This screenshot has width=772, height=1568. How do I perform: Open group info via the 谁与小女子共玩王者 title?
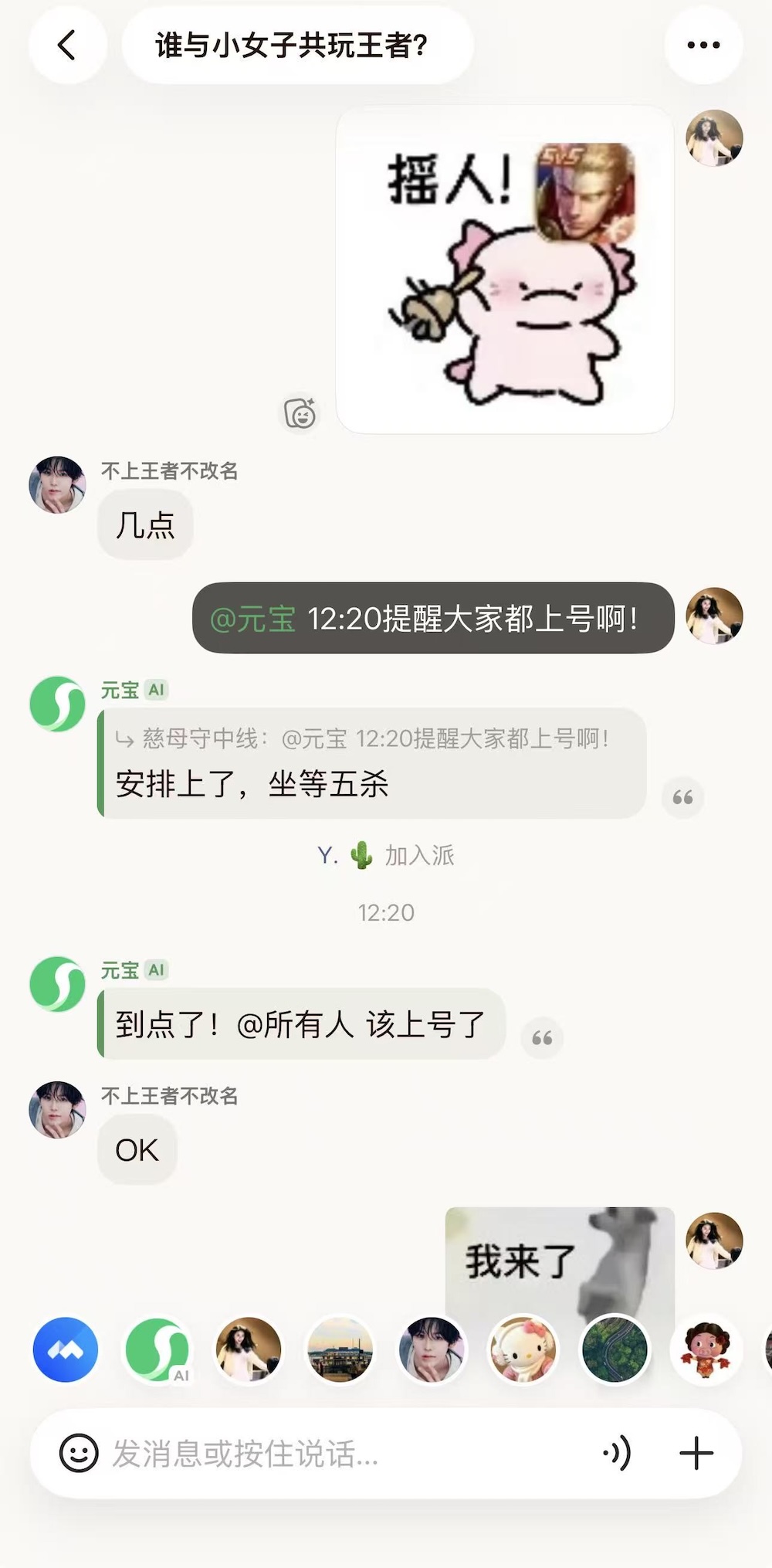(297, 44)
